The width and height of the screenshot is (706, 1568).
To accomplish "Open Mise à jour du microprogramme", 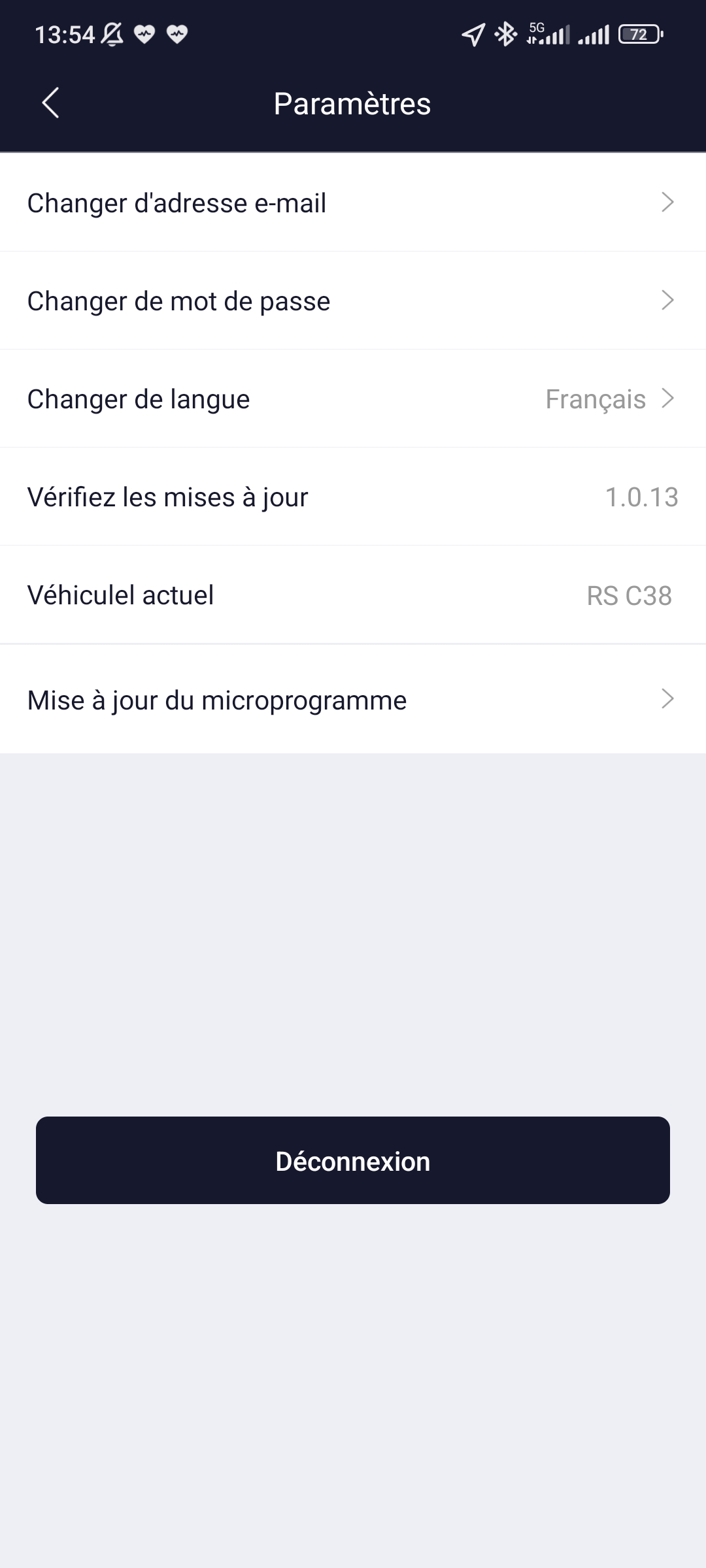I will click(353, 700).
